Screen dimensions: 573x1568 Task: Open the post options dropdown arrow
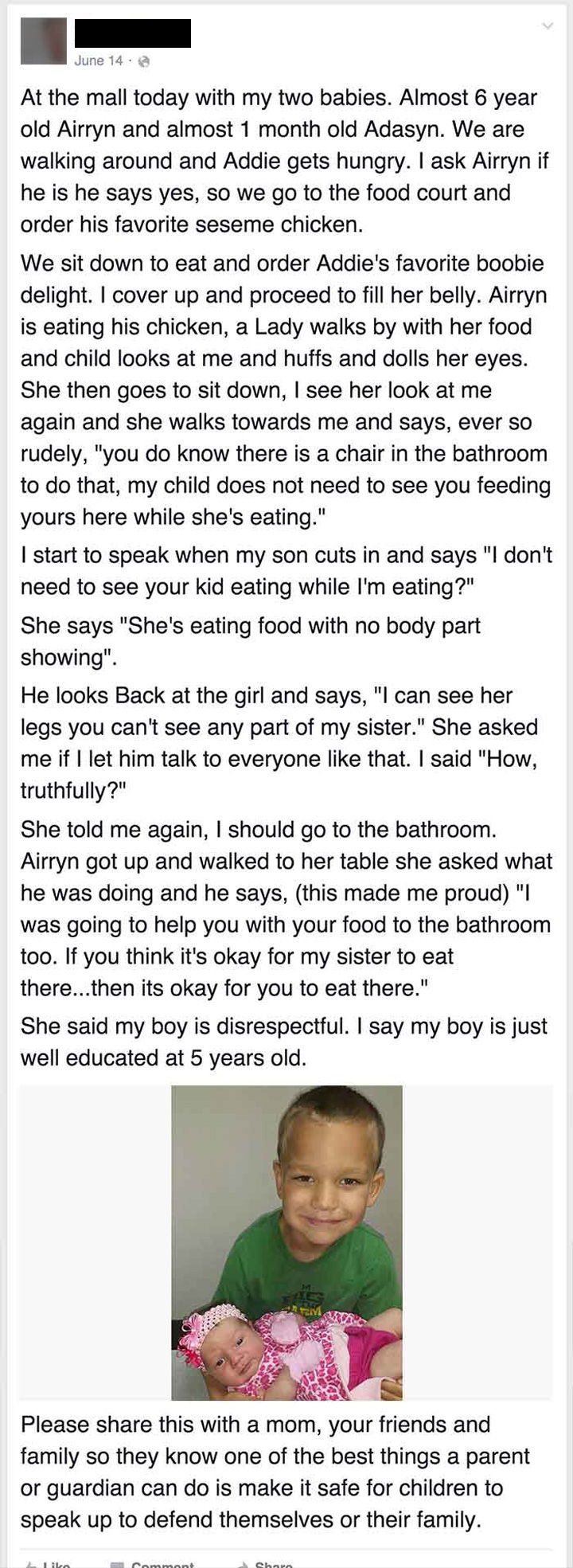click(x=546, y=26)
